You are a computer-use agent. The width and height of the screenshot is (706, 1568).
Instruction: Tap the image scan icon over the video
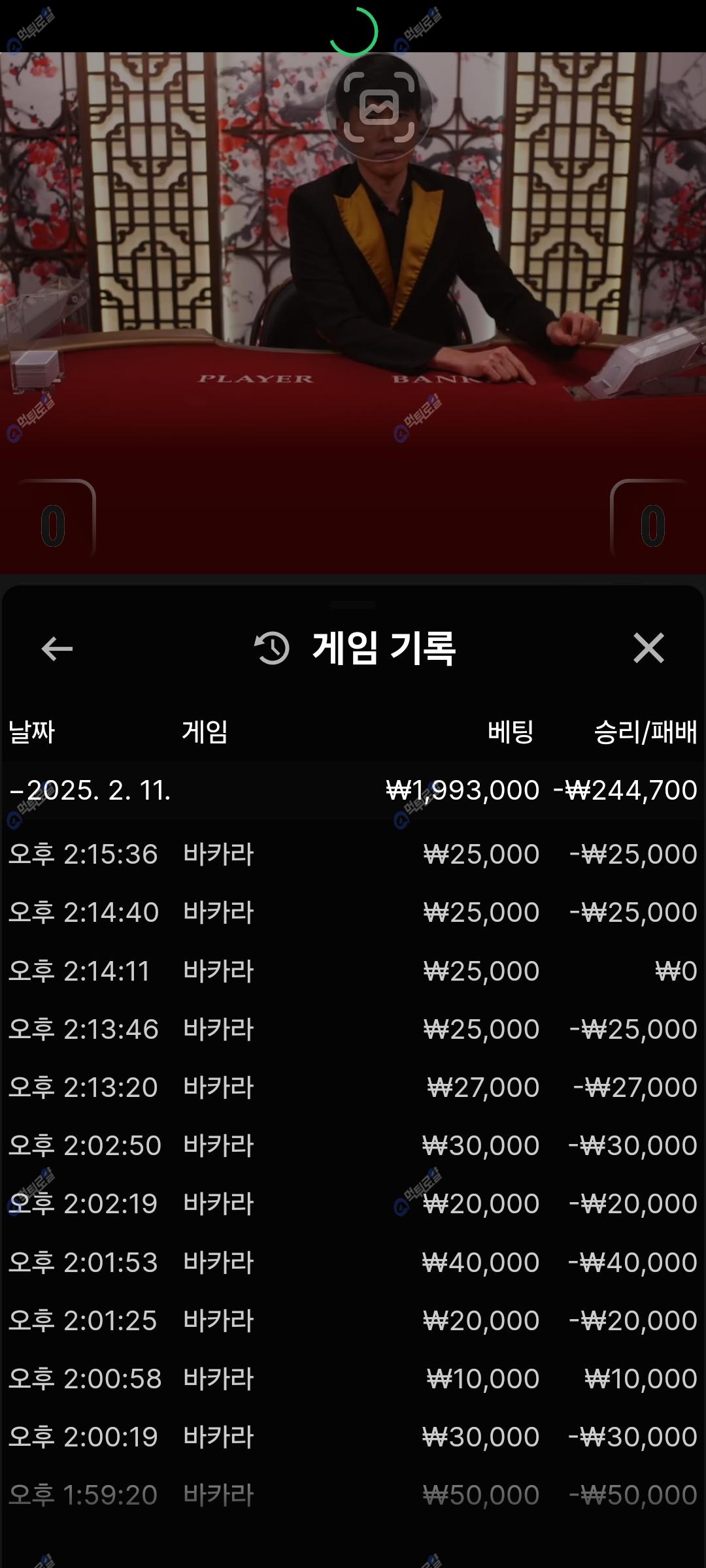(x=379, y=107)
